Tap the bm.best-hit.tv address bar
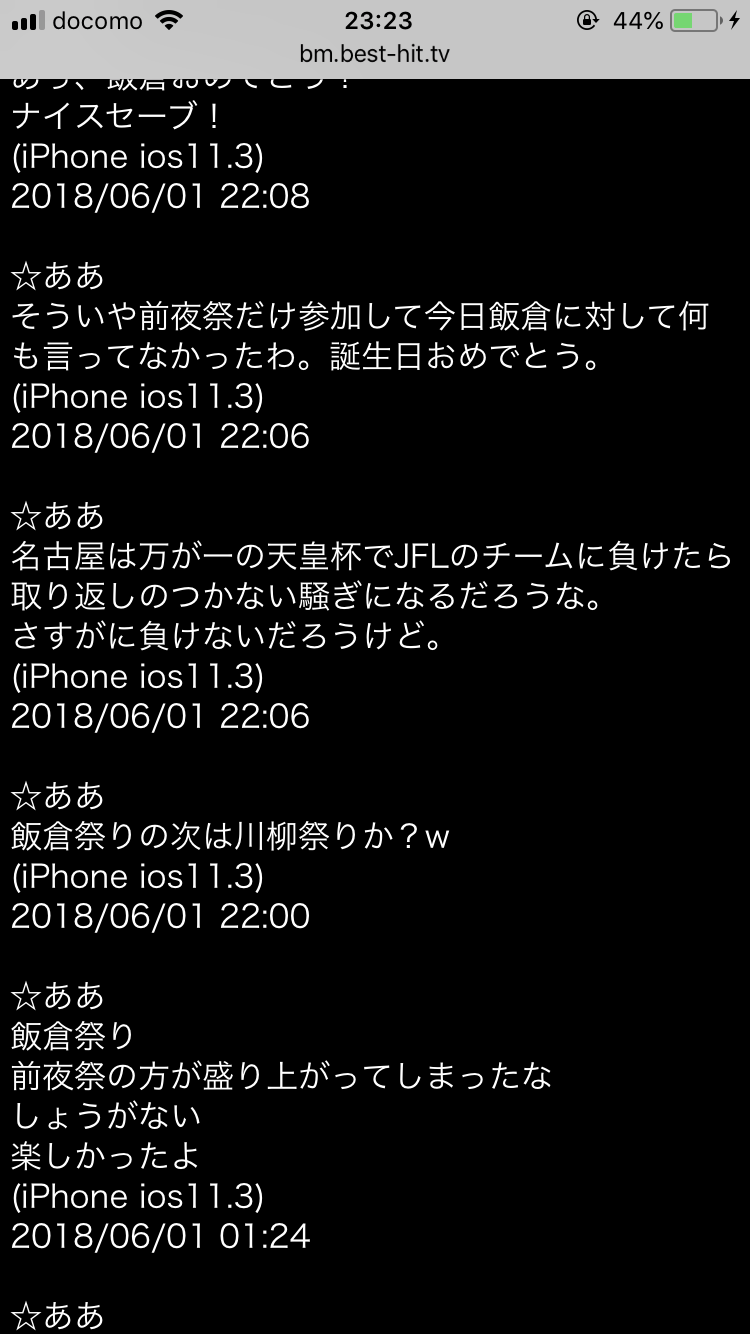The width and height of the screenshot is (750, 1334). click(375, 54)
